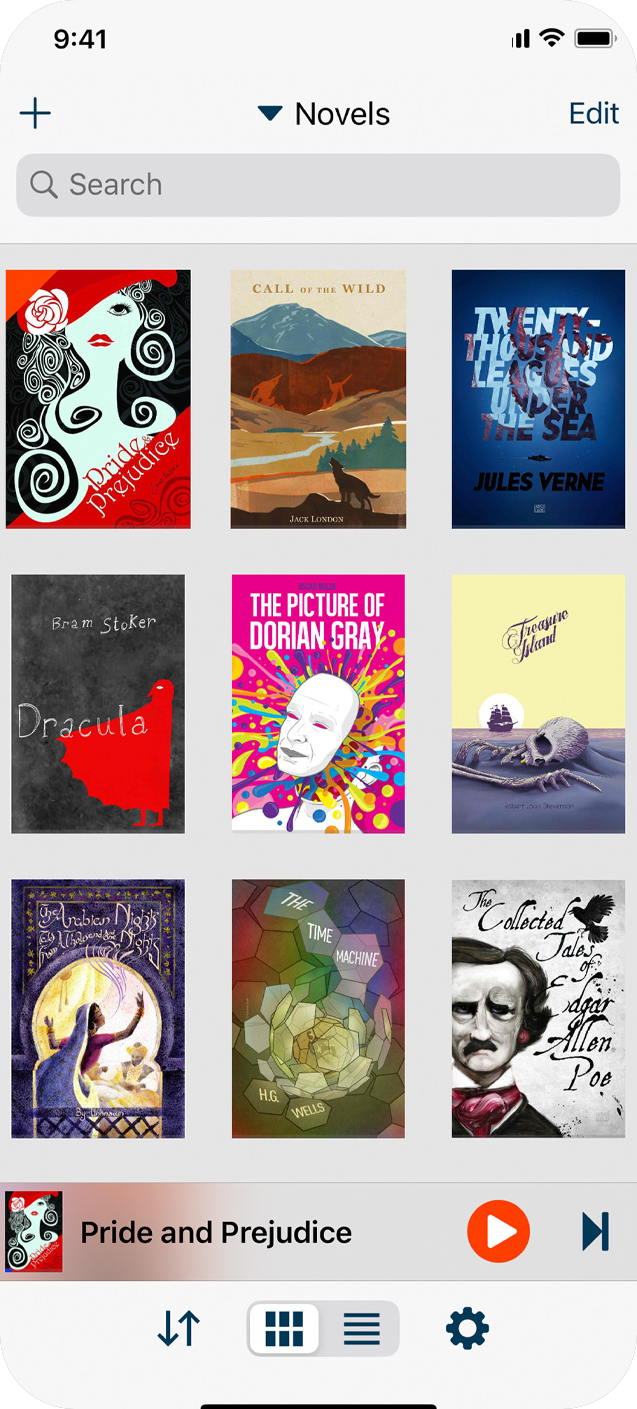Screen dimensions: 637x1409
Task: Open the Call of the Wild book
Action: (318, 399)
